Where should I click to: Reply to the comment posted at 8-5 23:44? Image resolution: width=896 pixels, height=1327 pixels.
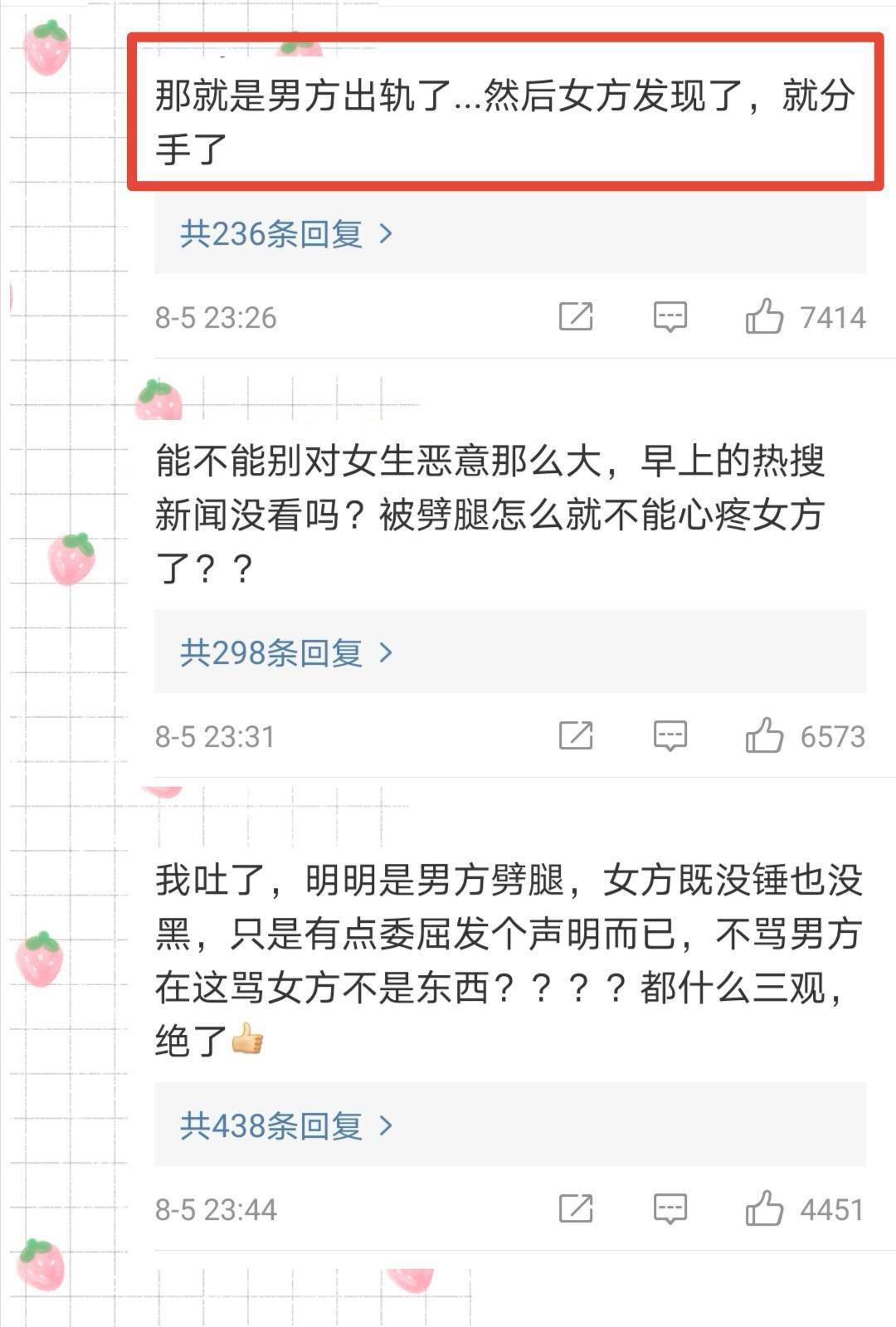(670, 1208)
